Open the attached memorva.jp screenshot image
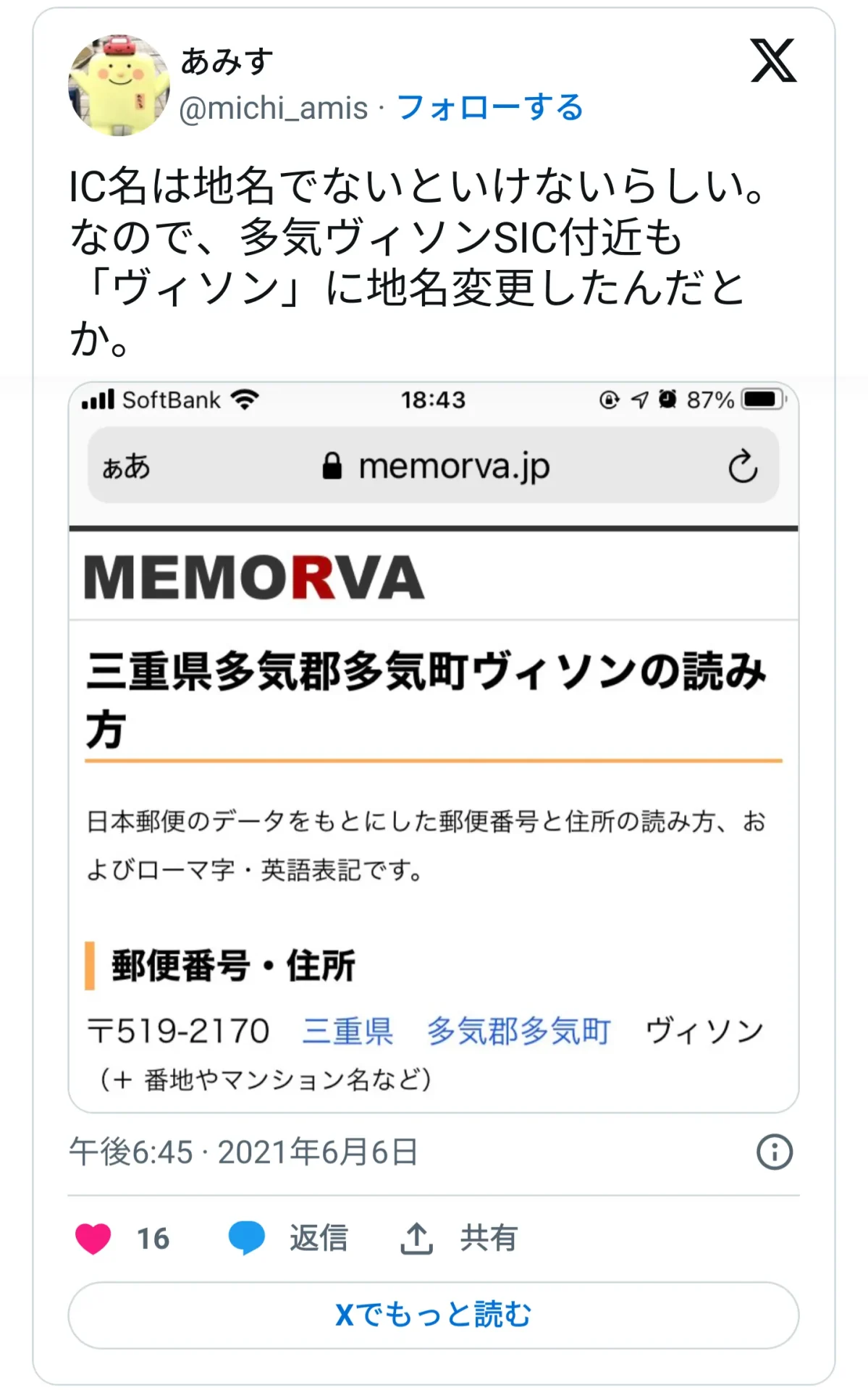The width and height of the screenshot is (868, 1390). tap(433, 746)
